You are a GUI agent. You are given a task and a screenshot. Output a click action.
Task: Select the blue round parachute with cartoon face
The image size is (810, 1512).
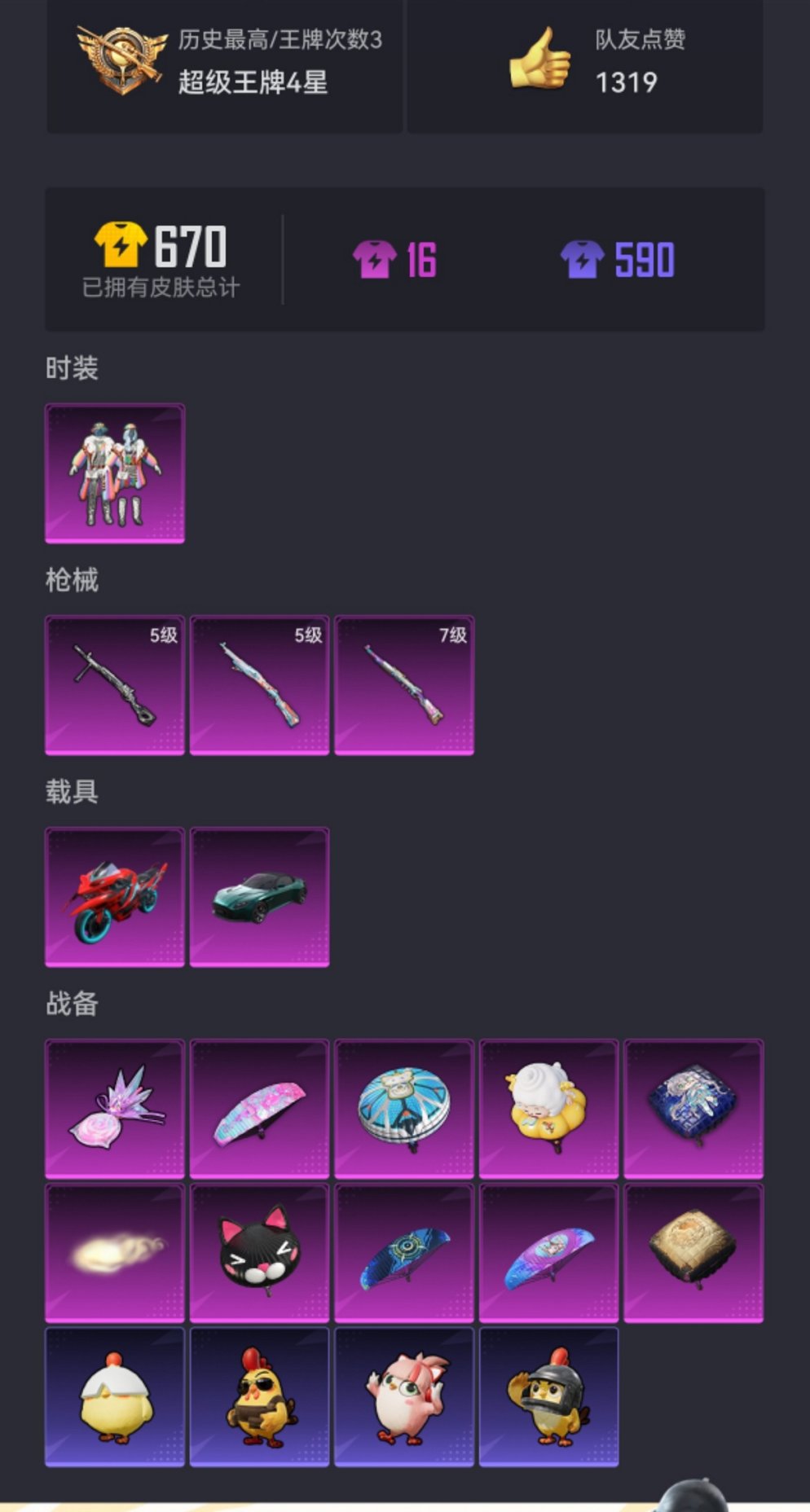coord(404,1109)
